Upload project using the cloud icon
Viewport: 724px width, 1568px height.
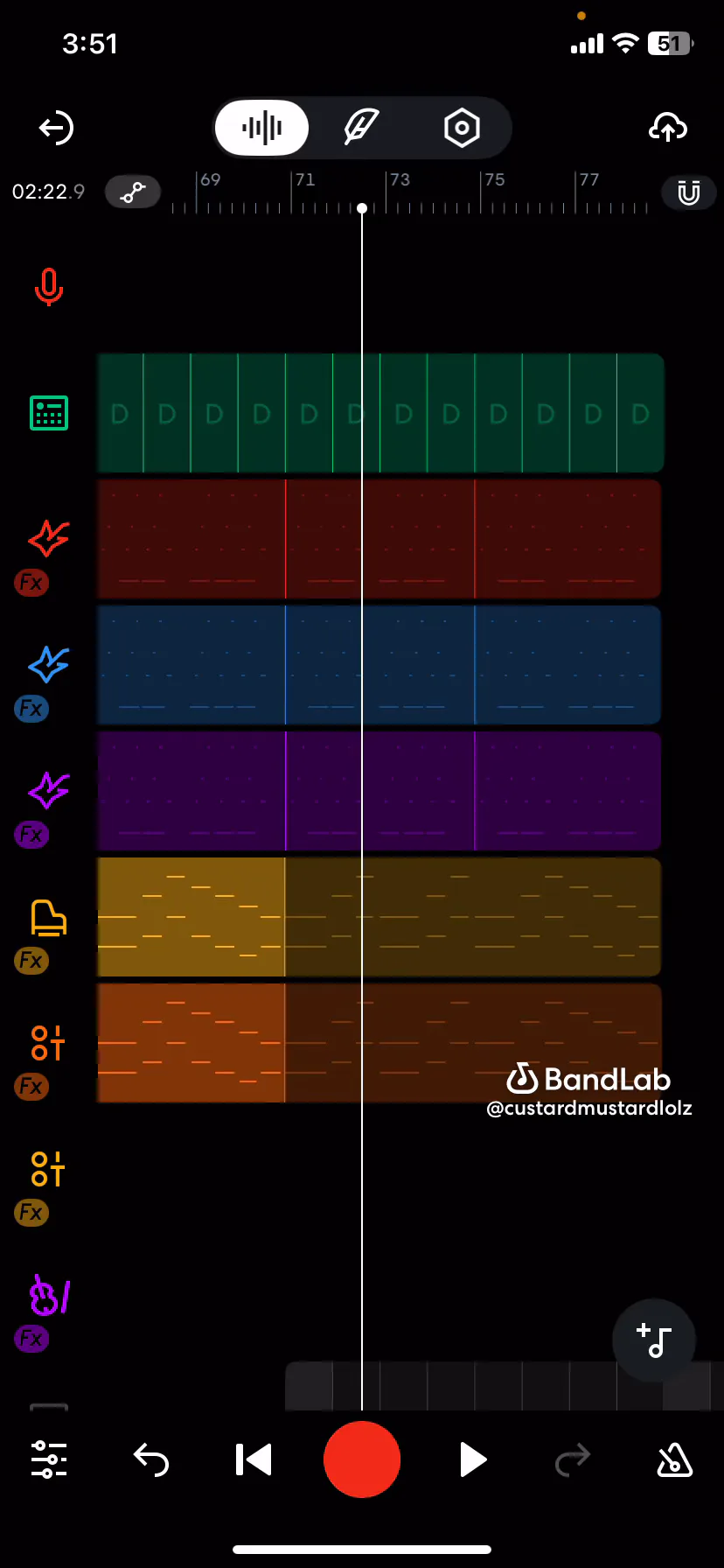(x=668, y=129)
